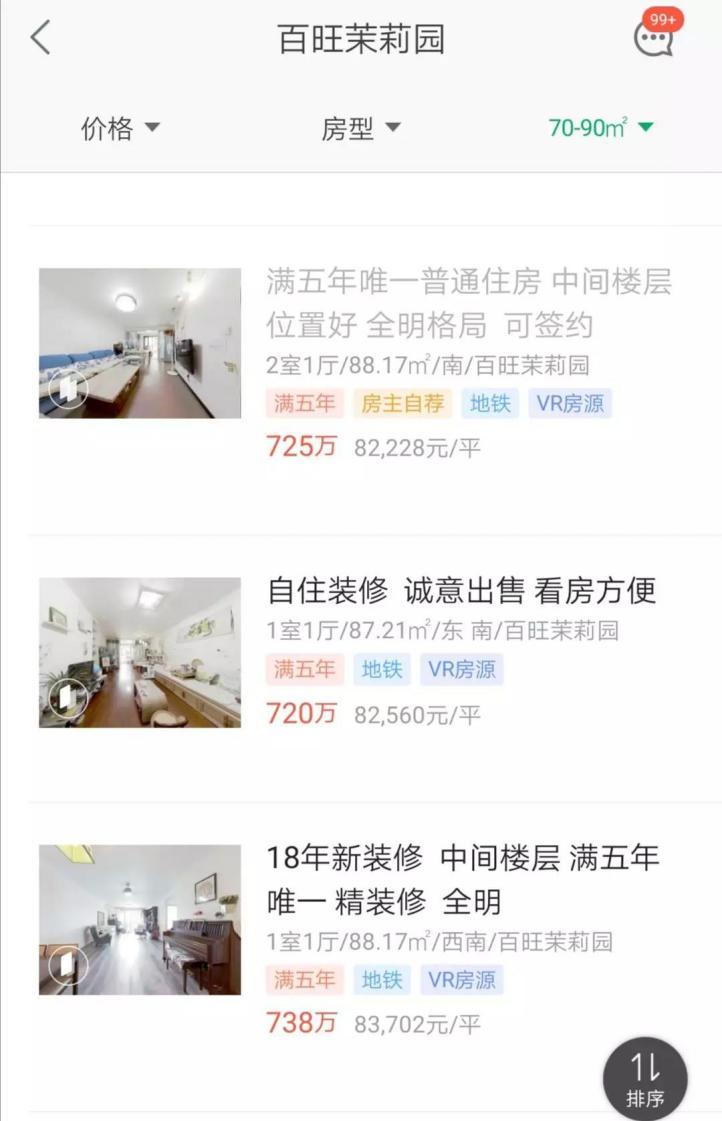Open messages chat icon with 99+ badge

pos(654,38)
